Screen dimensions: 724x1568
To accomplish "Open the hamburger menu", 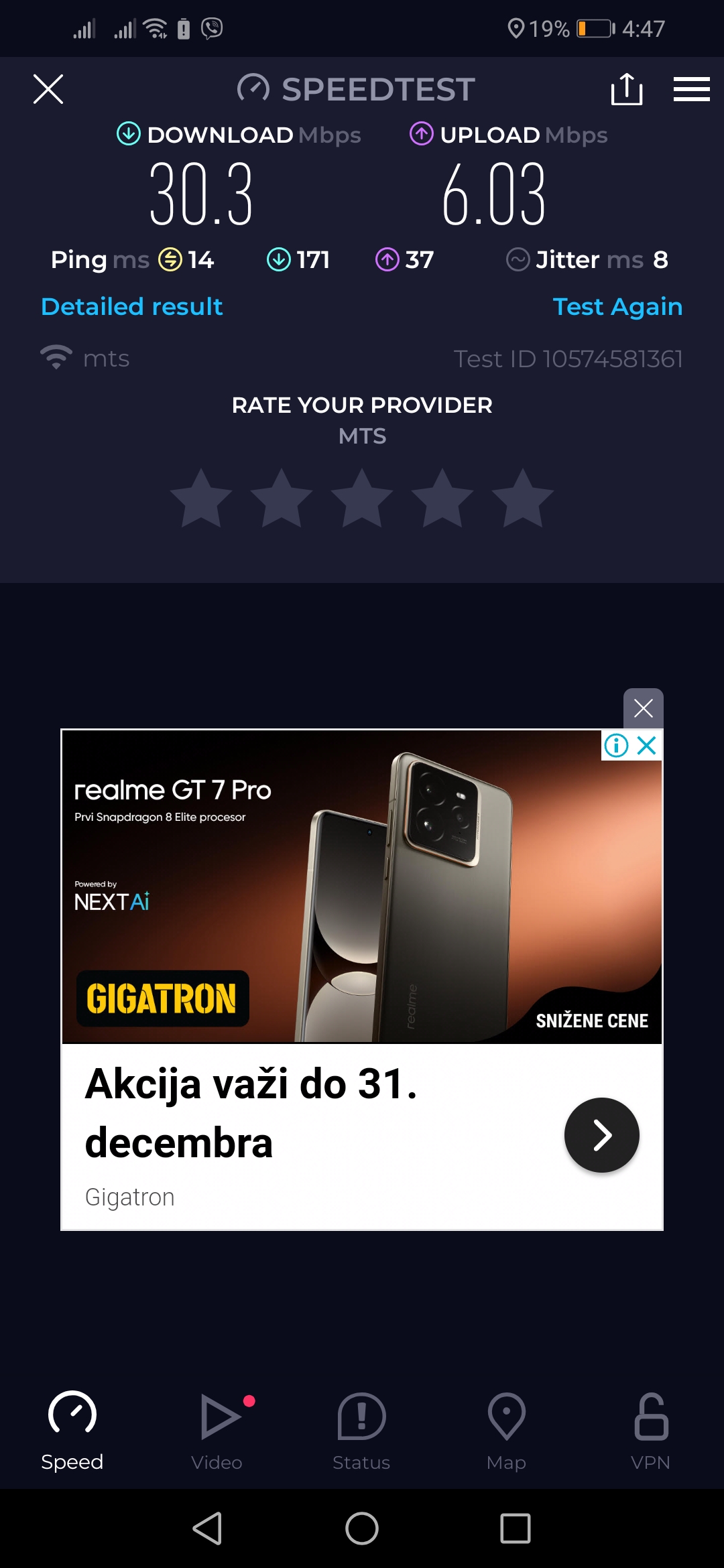I will pos(691,89).
